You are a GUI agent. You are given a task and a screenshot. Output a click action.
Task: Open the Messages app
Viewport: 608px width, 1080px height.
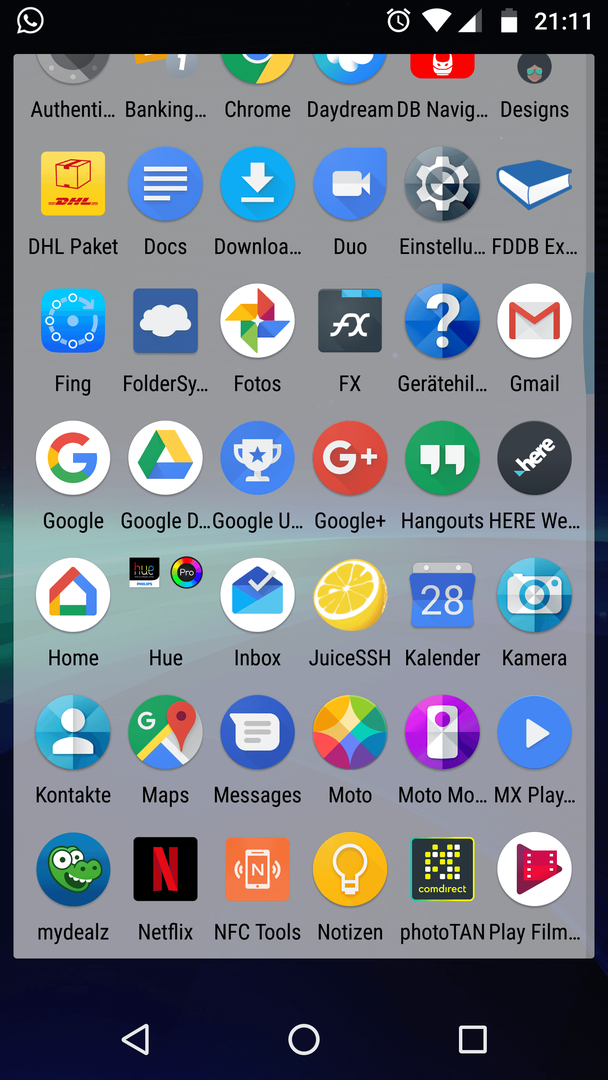click(257, 733)
